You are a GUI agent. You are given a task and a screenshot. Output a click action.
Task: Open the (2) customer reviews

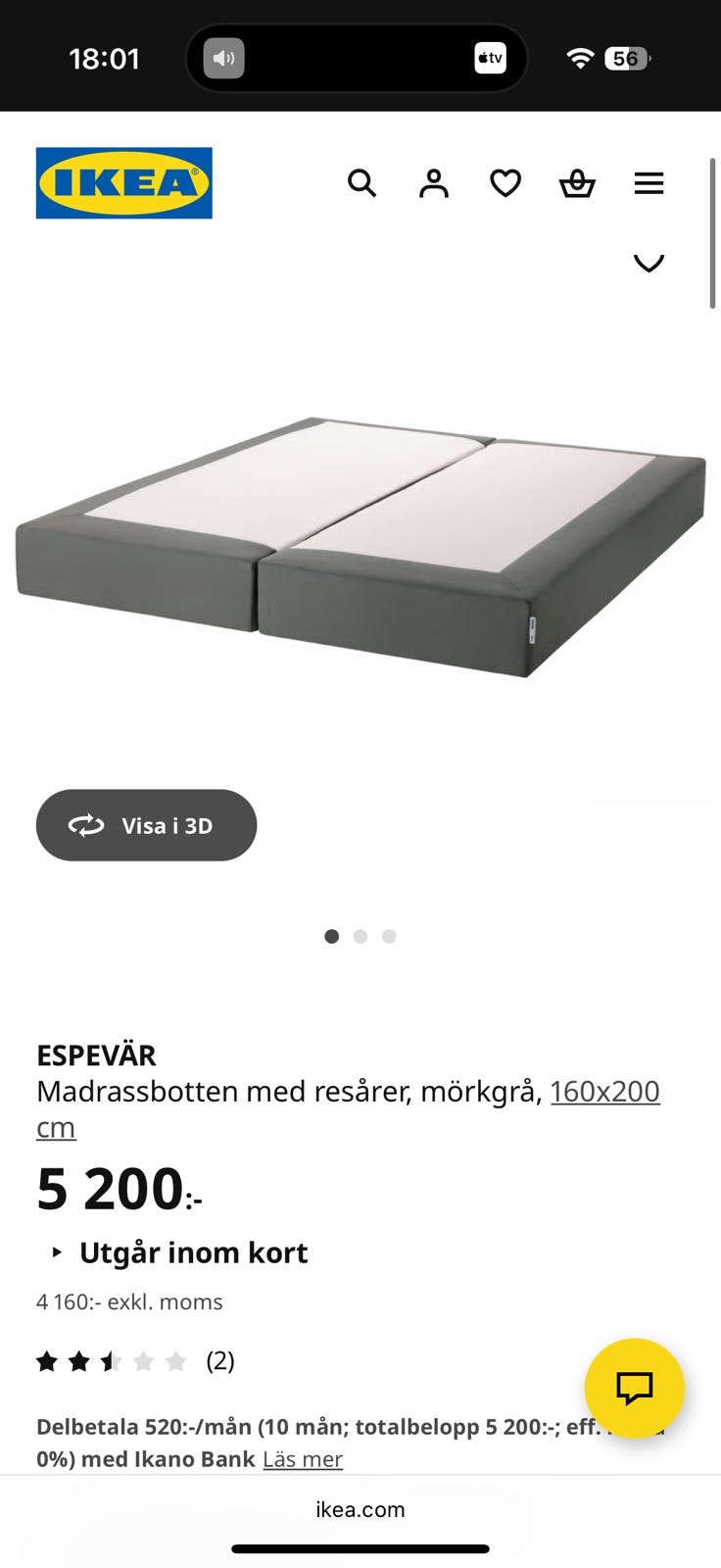click(x=220, y=1360)
